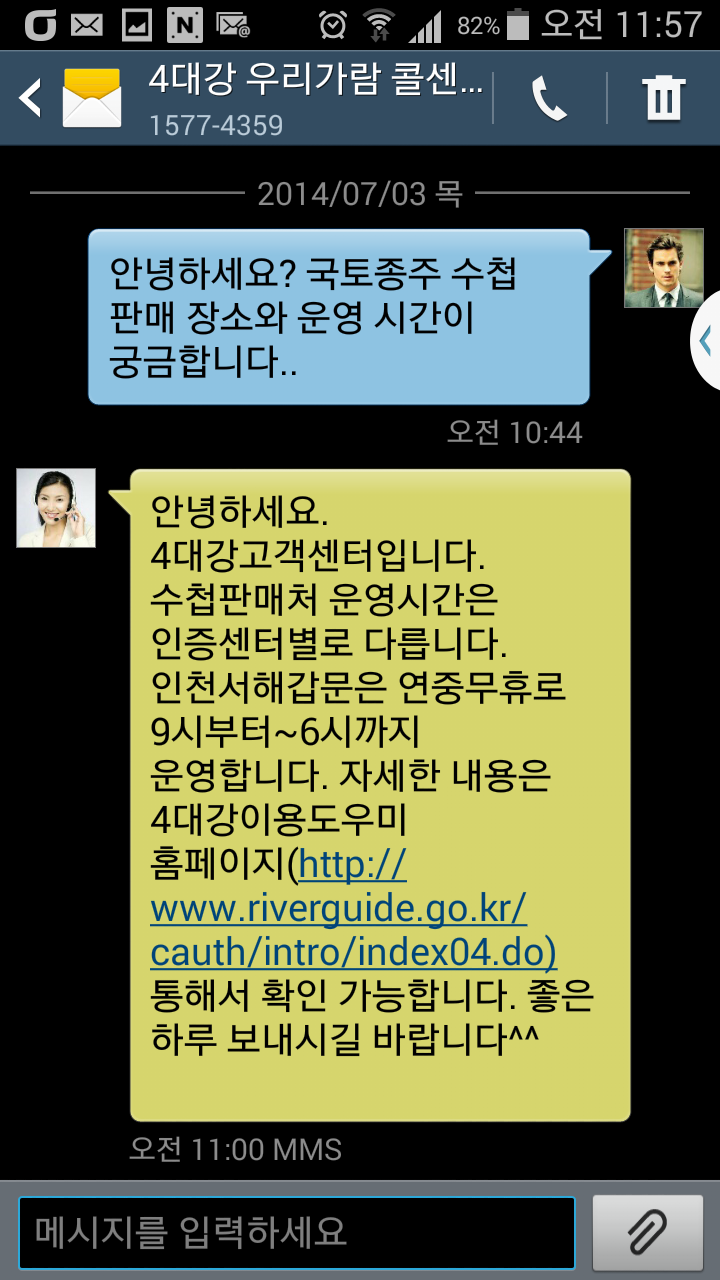Attach a file with the paperclip button
This screenshot has width=720, height=1280.
tap(647, 1232)
